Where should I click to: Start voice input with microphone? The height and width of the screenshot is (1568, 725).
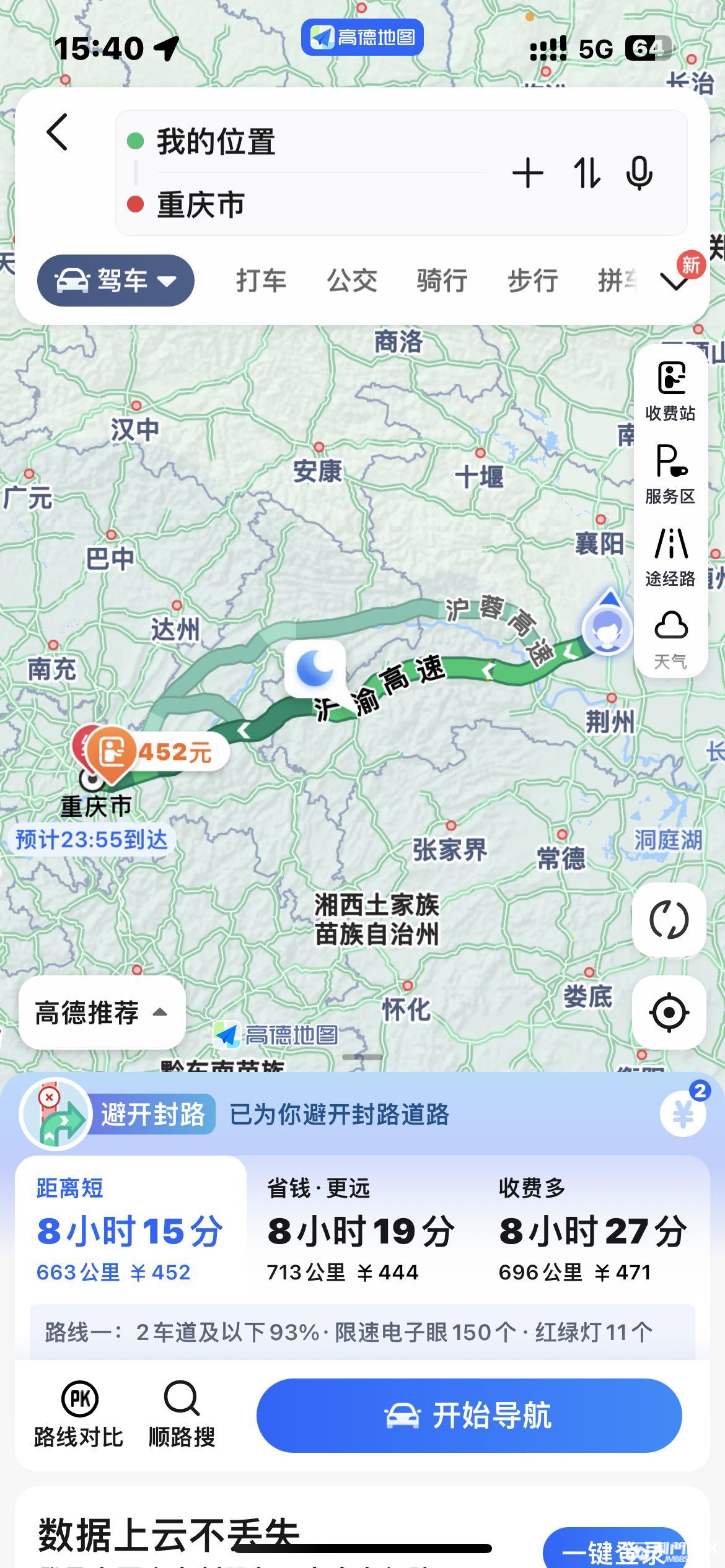point(639,173)
